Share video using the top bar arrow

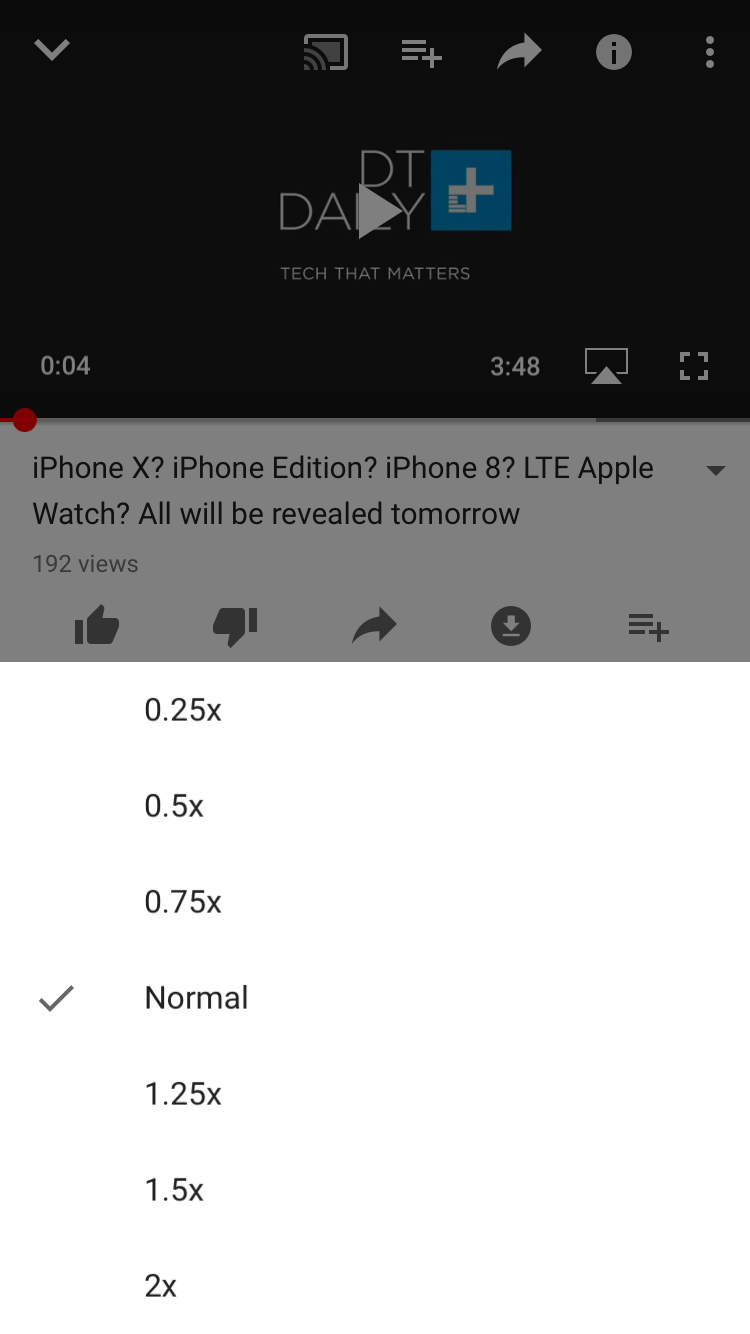click(x=519, y=52)
